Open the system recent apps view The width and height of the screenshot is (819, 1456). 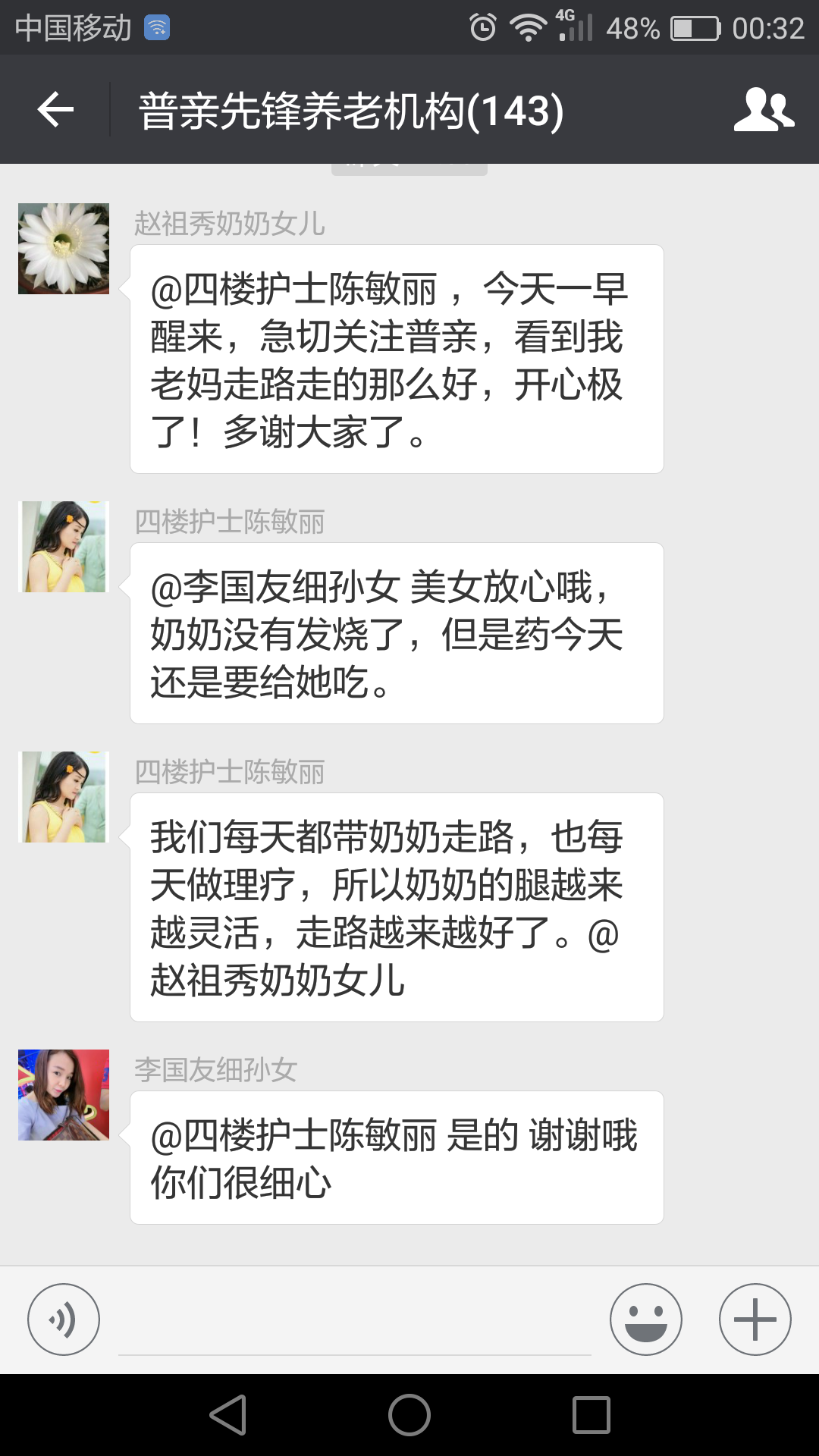[x=591, y=1415]
